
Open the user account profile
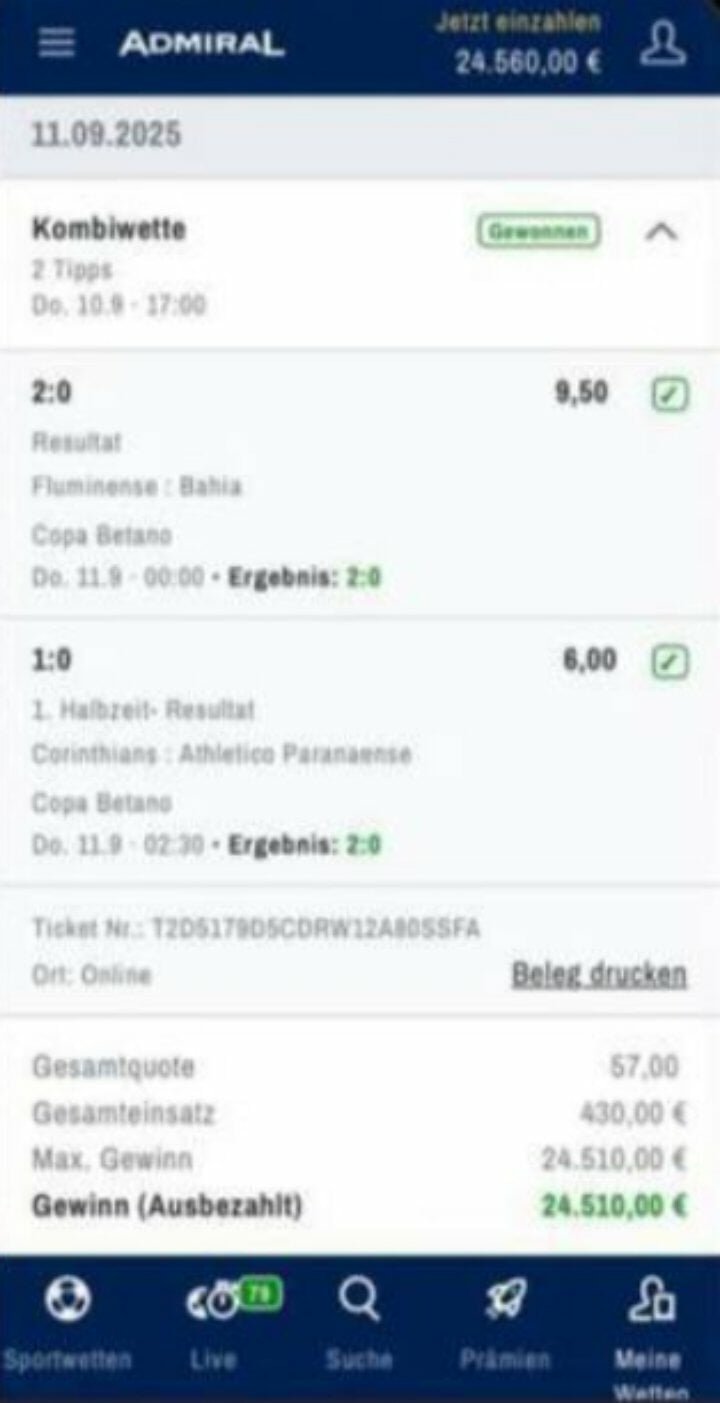click(x=663, y=43)
